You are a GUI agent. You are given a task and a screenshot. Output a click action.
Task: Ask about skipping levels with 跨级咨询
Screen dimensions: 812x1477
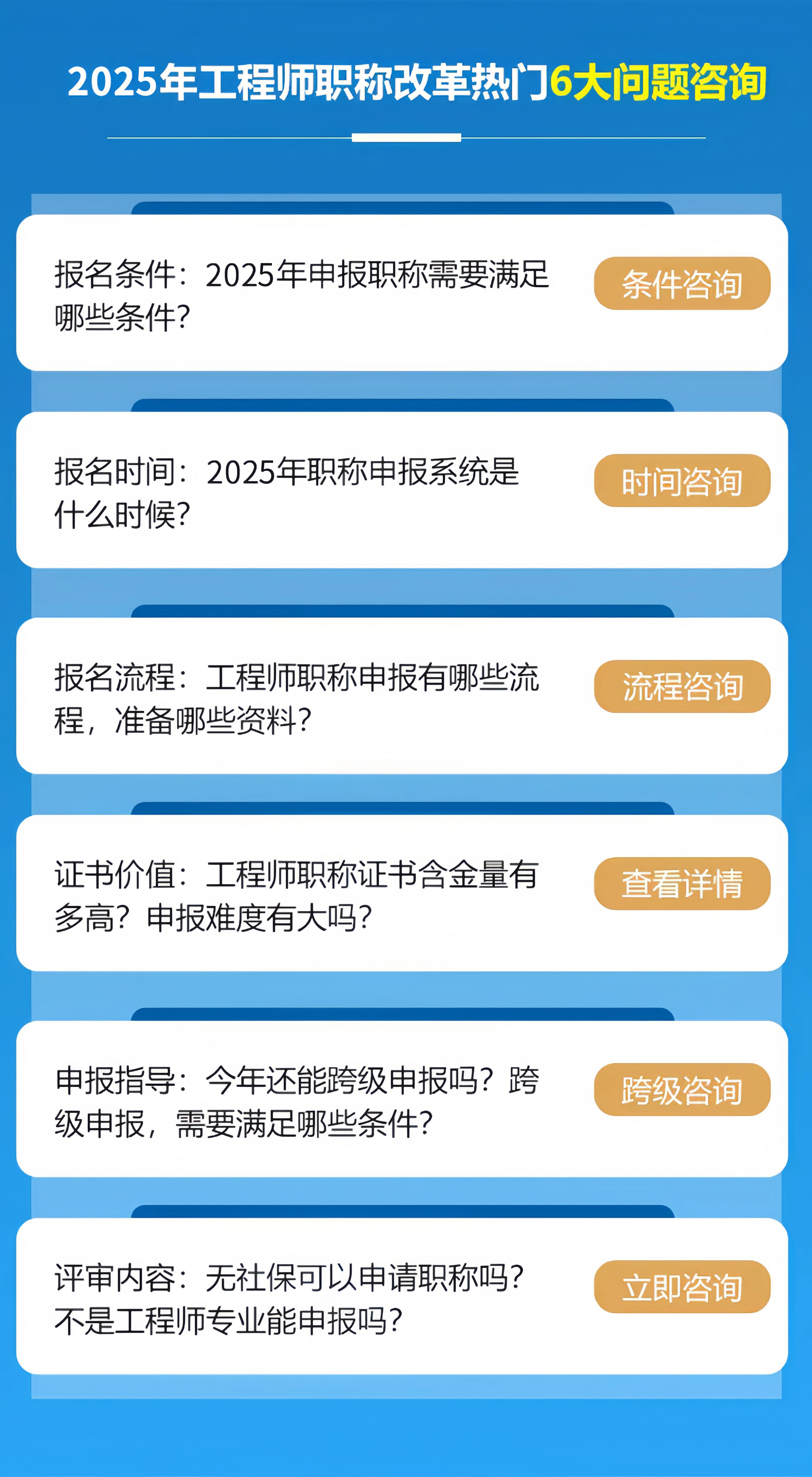682,1089
